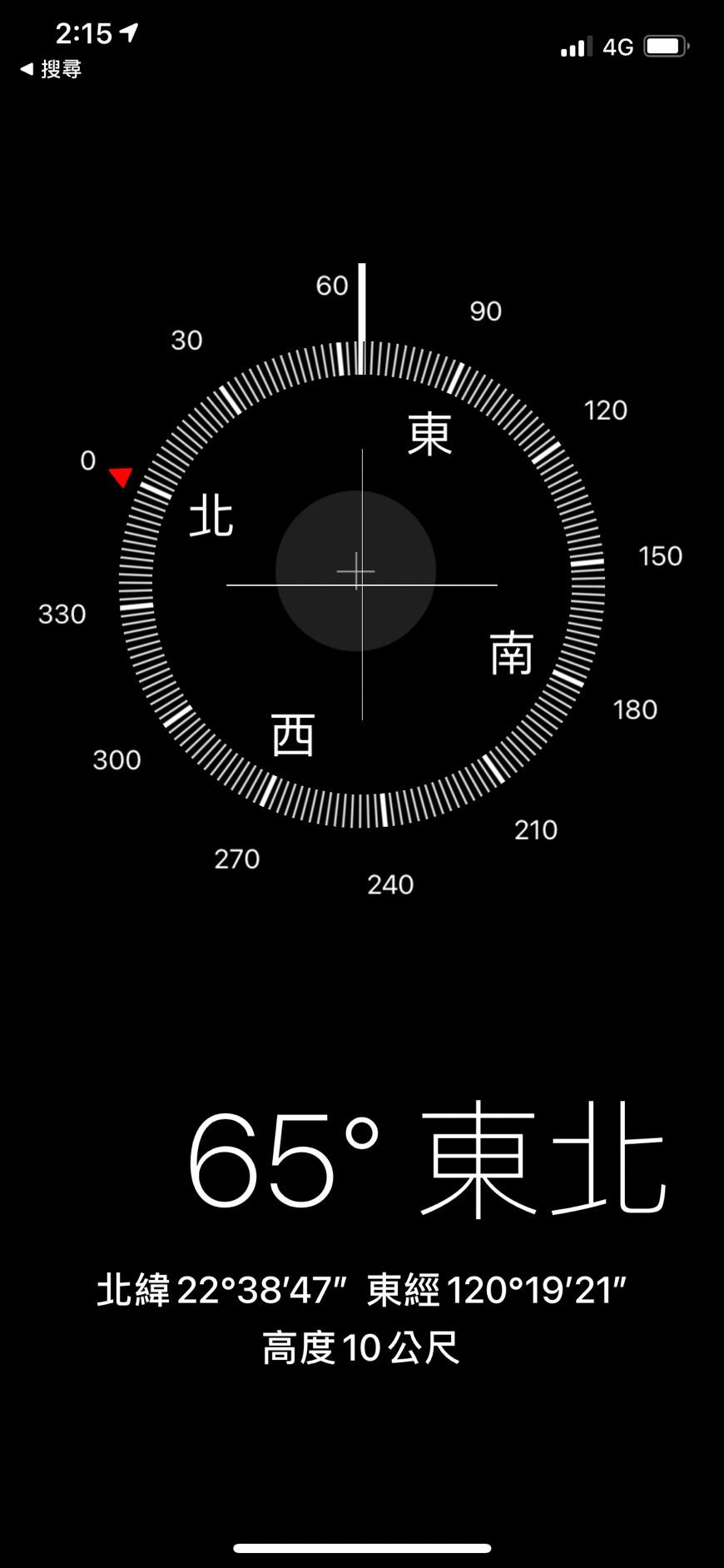The image size is (724, 1568).
Task: Tap the compass dial to lock the bearing
Action: tap(361, 585)
